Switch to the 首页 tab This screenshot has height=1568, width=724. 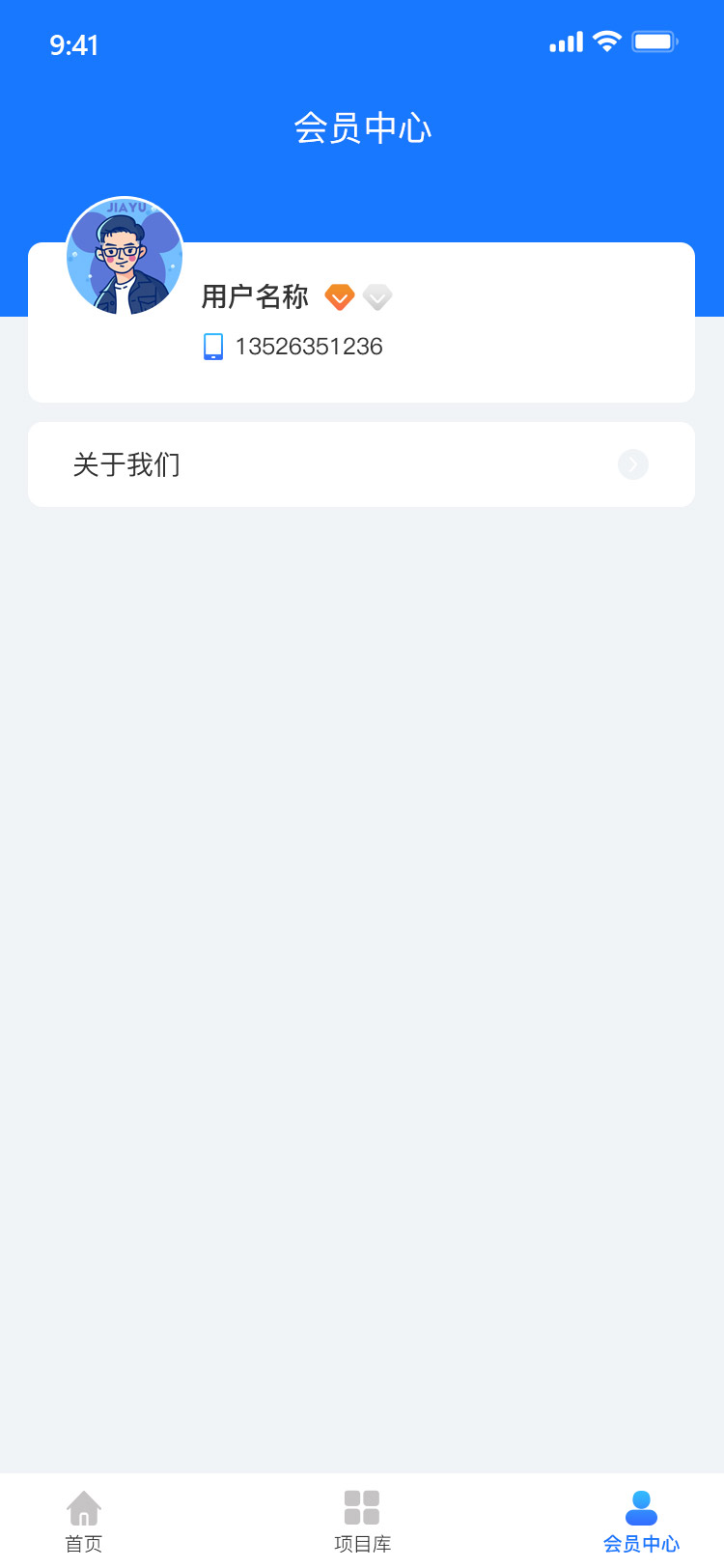(84, 1522)
